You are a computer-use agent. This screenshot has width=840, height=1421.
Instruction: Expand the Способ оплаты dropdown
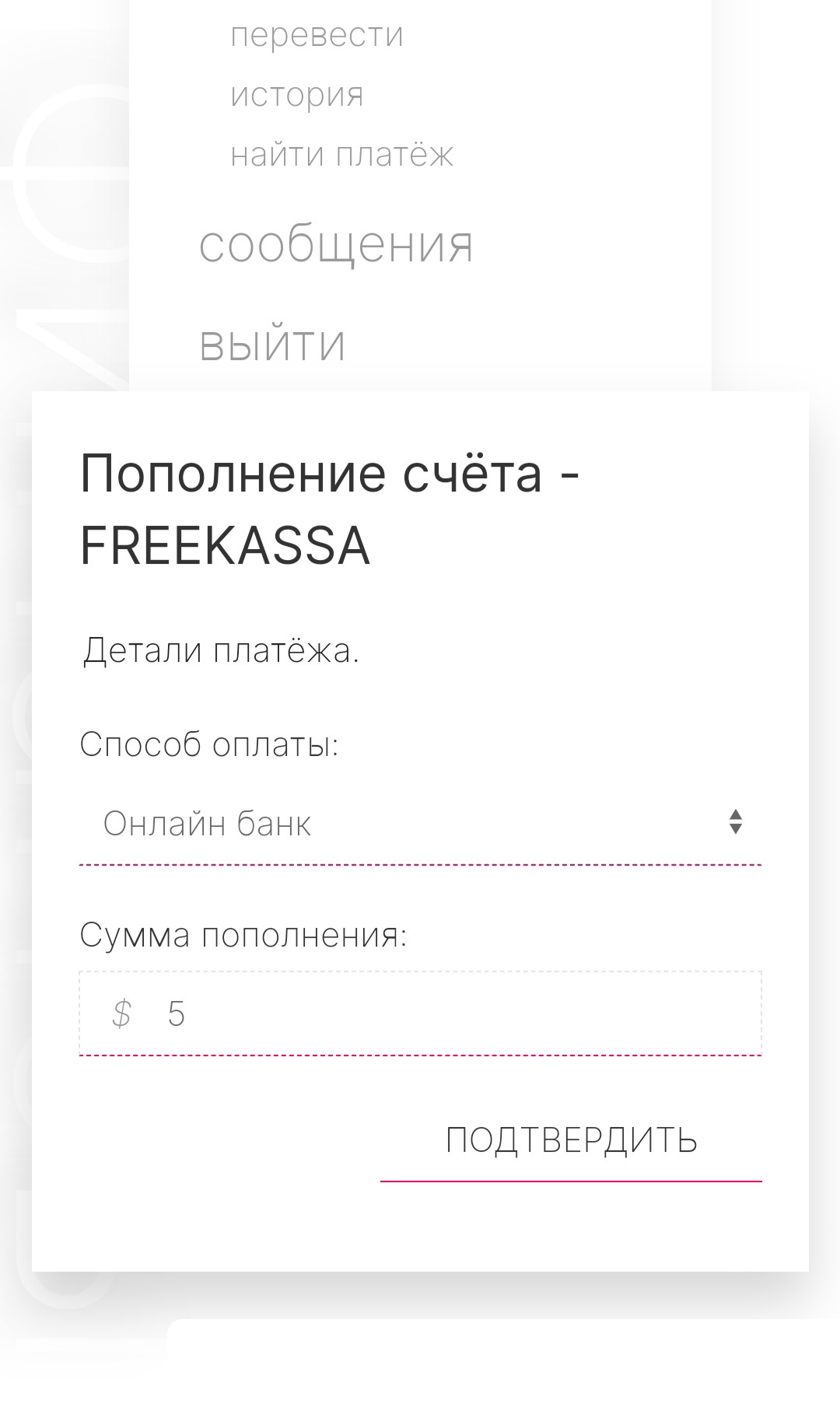[420, 824]
